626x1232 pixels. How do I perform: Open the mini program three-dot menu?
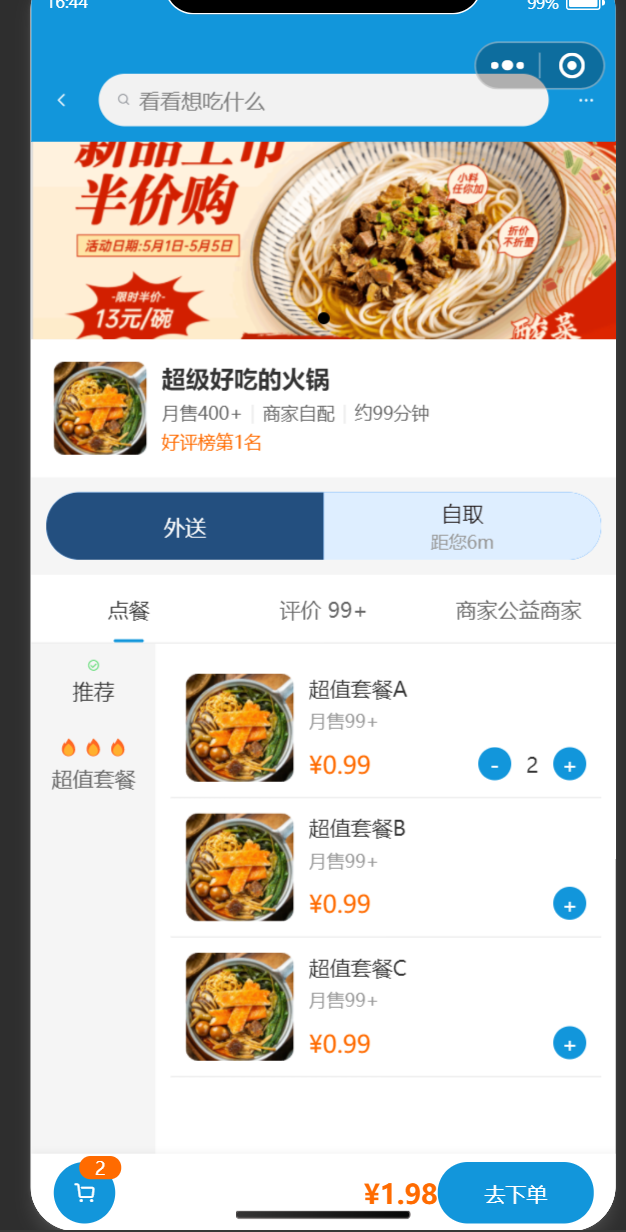pos(507,66)
